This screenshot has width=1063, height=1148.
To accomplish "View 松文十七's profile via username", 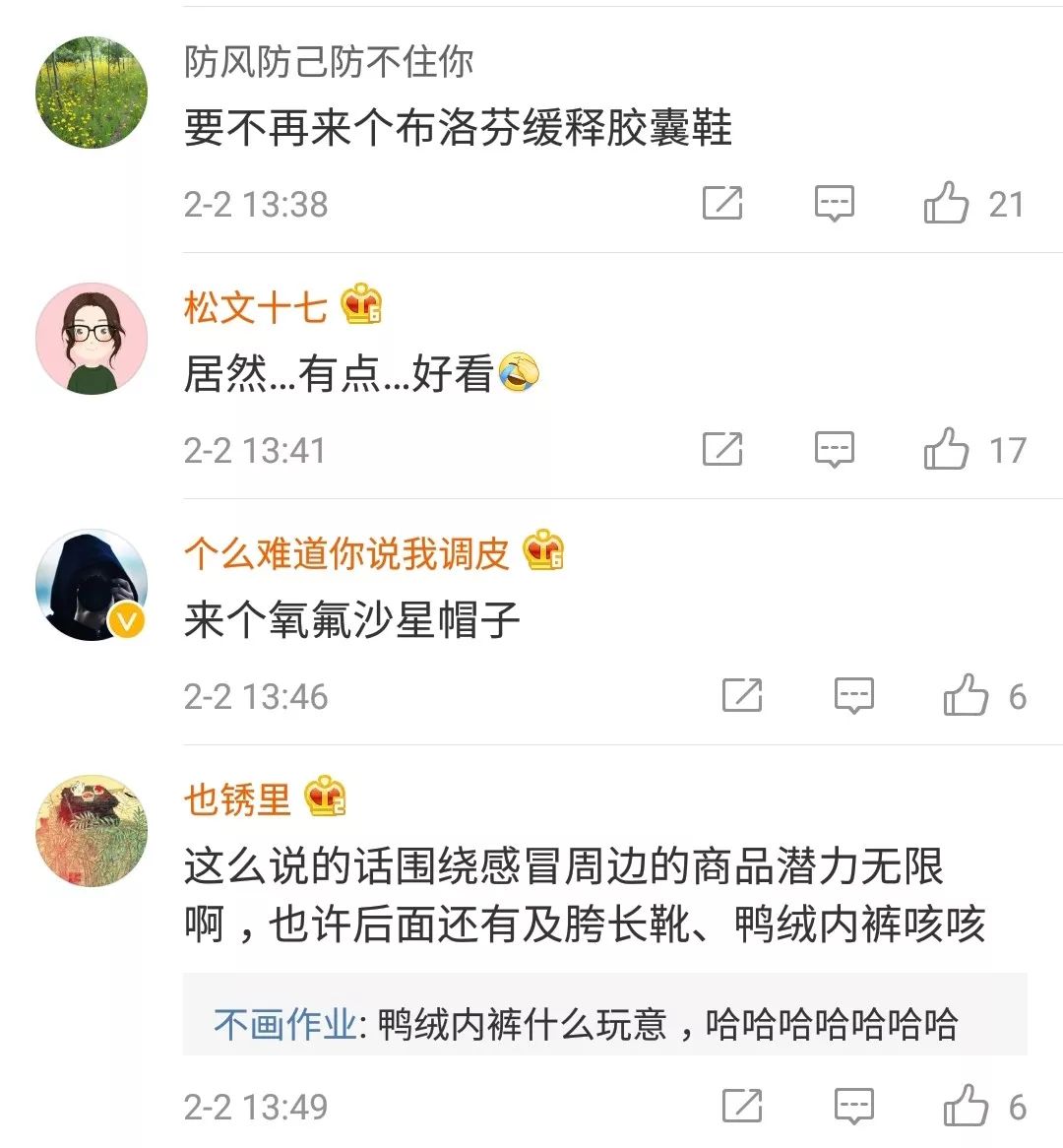I will [254, 307].
